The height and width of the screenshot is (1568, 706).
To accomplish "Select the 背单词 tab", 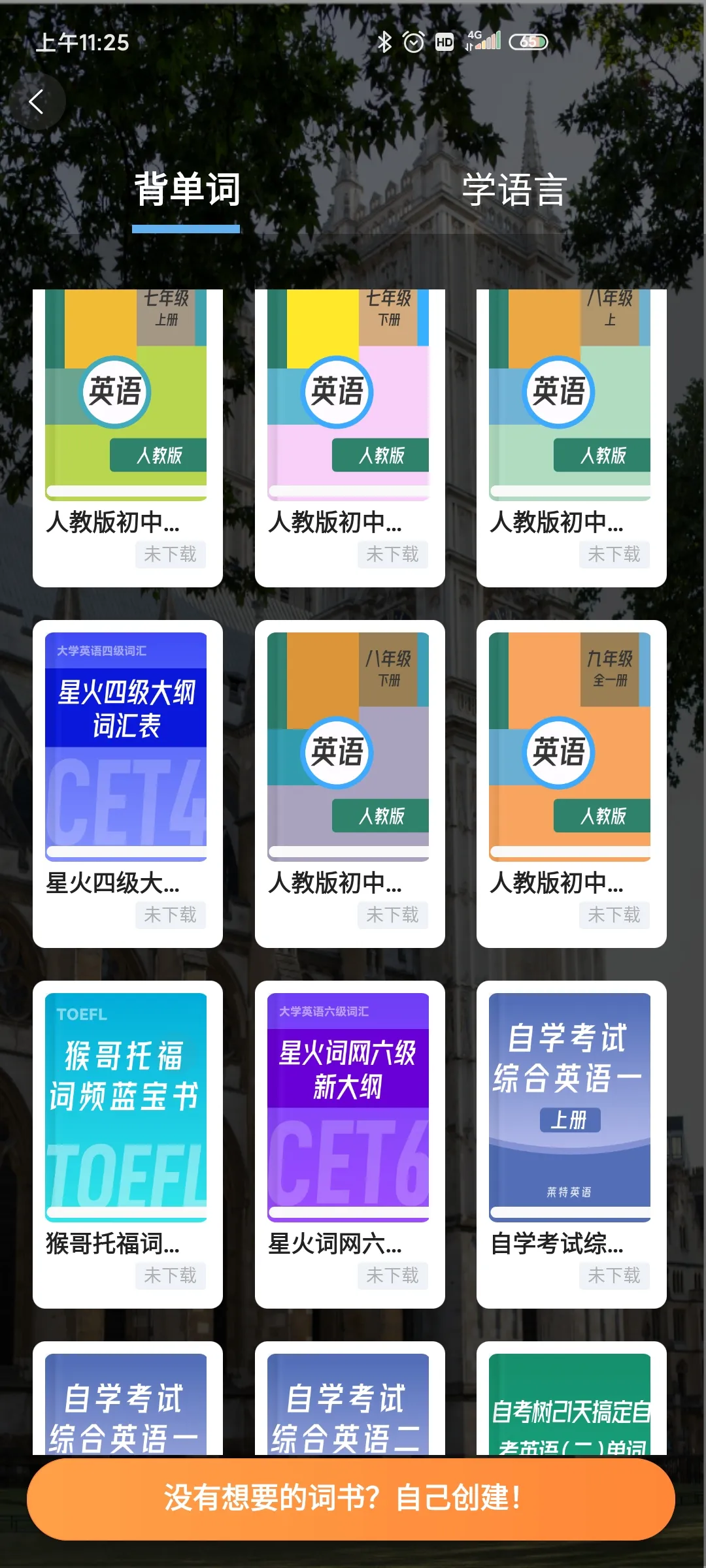I will coord(186,189).
